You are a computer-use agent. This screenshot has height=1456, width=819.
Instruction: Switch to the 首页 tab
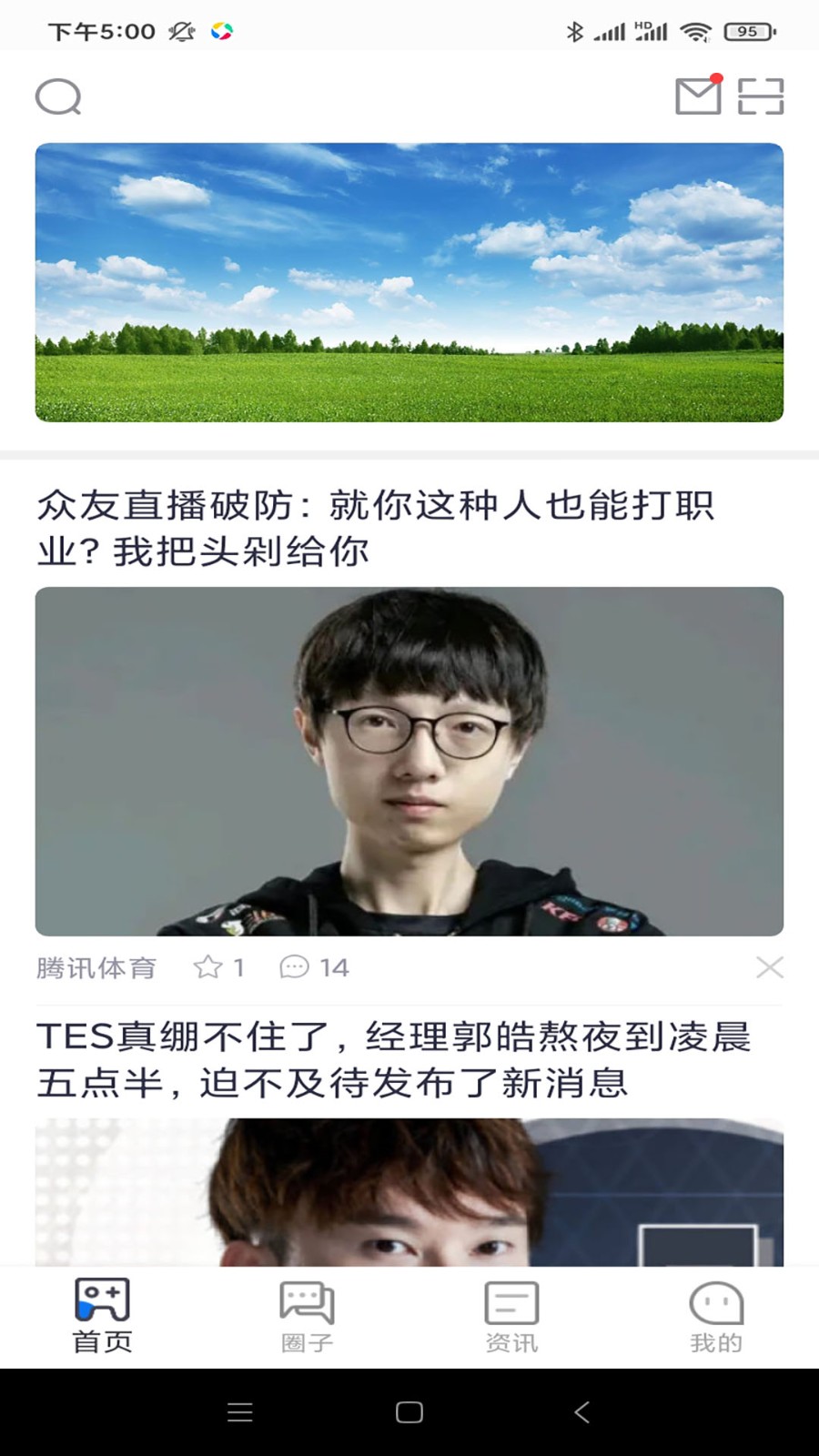[102, 1316]
